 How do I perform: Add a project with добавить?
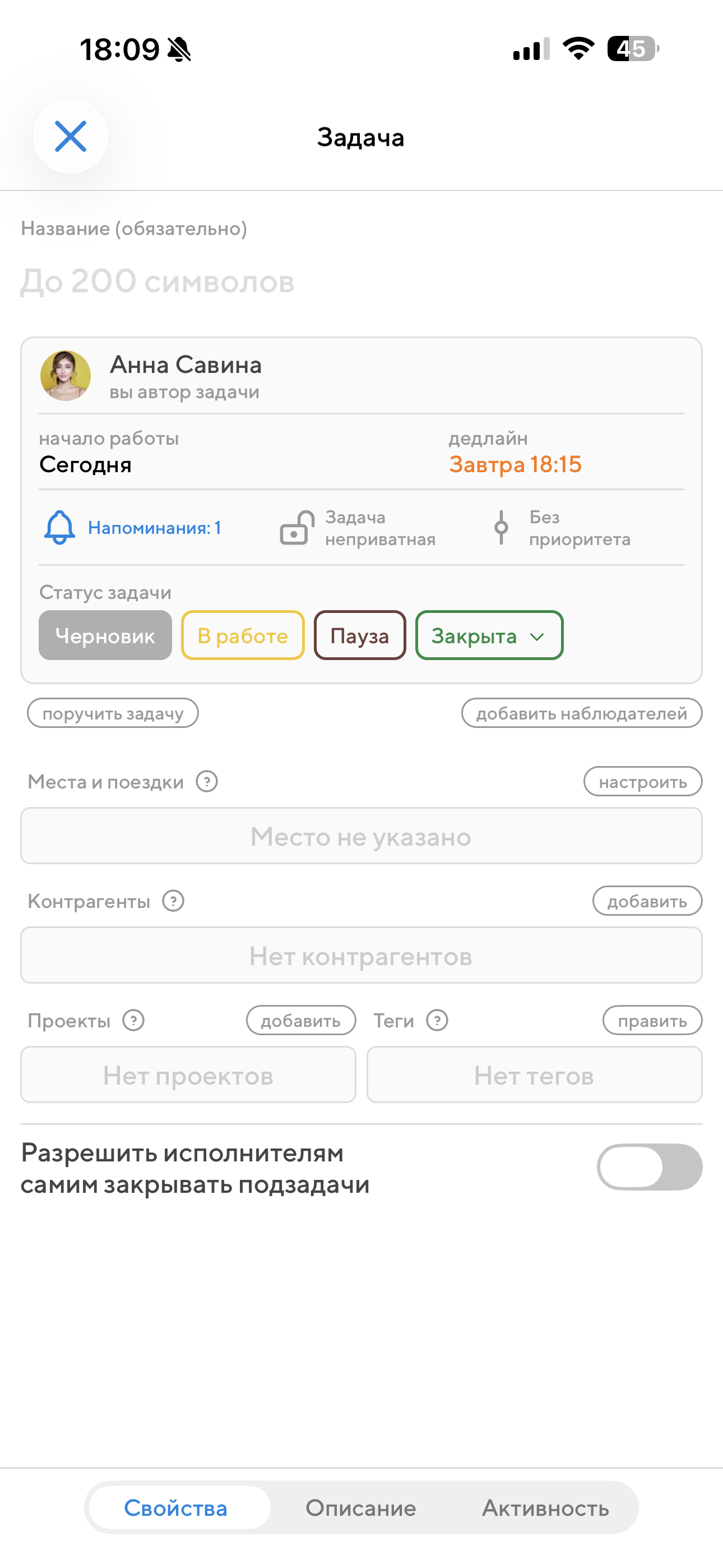[300, 1020]
